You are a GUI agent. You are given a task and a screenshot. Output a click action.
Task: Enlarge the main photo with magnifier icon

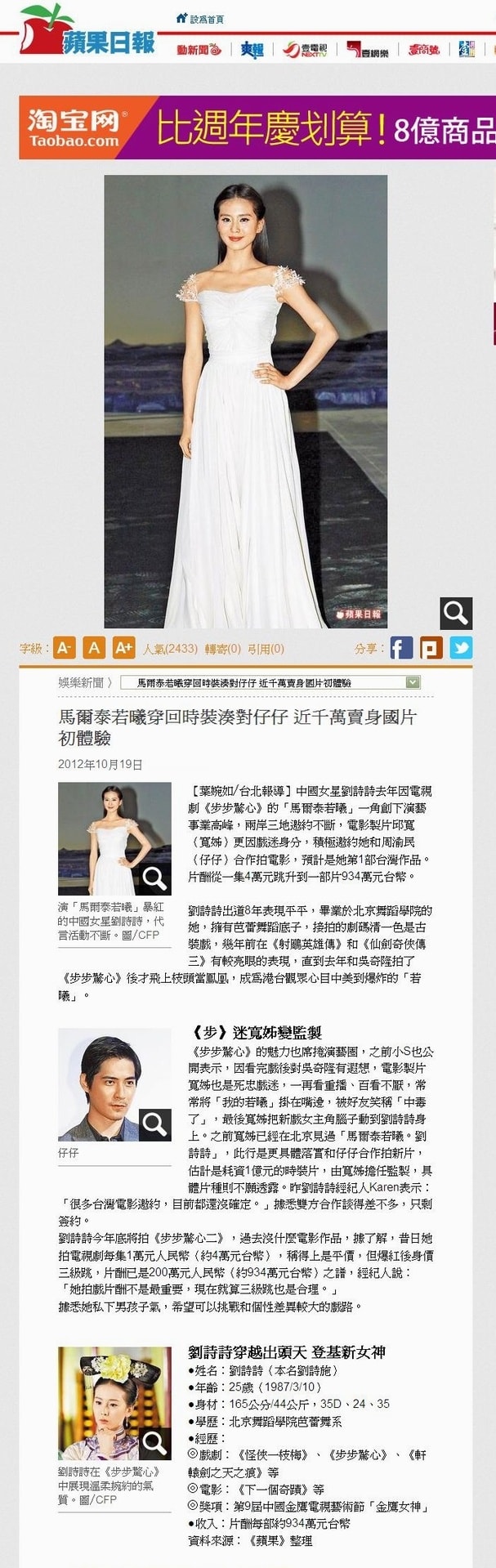(x=455, y=612)
